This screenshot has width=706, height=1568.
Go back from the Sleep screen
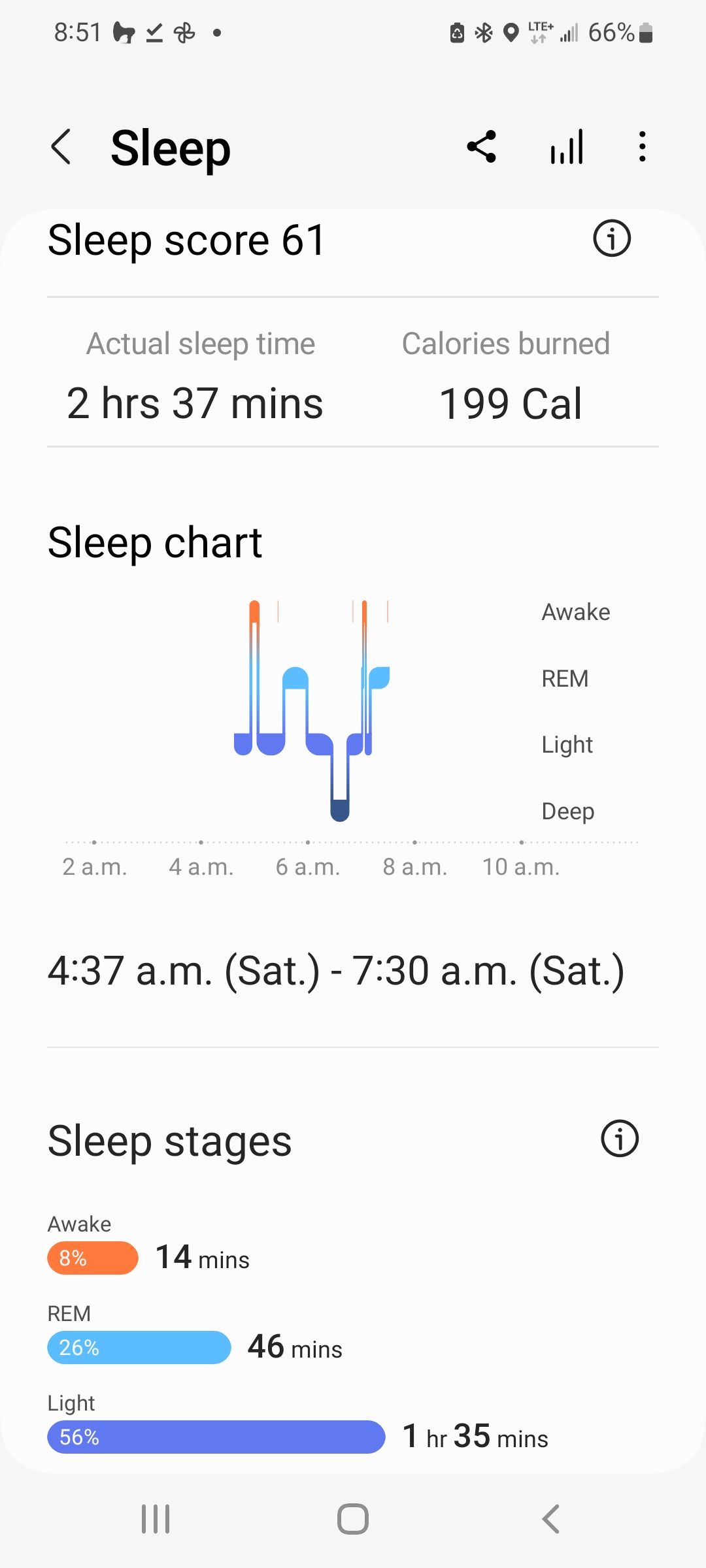pyautogui.click(x=61, y=147)
